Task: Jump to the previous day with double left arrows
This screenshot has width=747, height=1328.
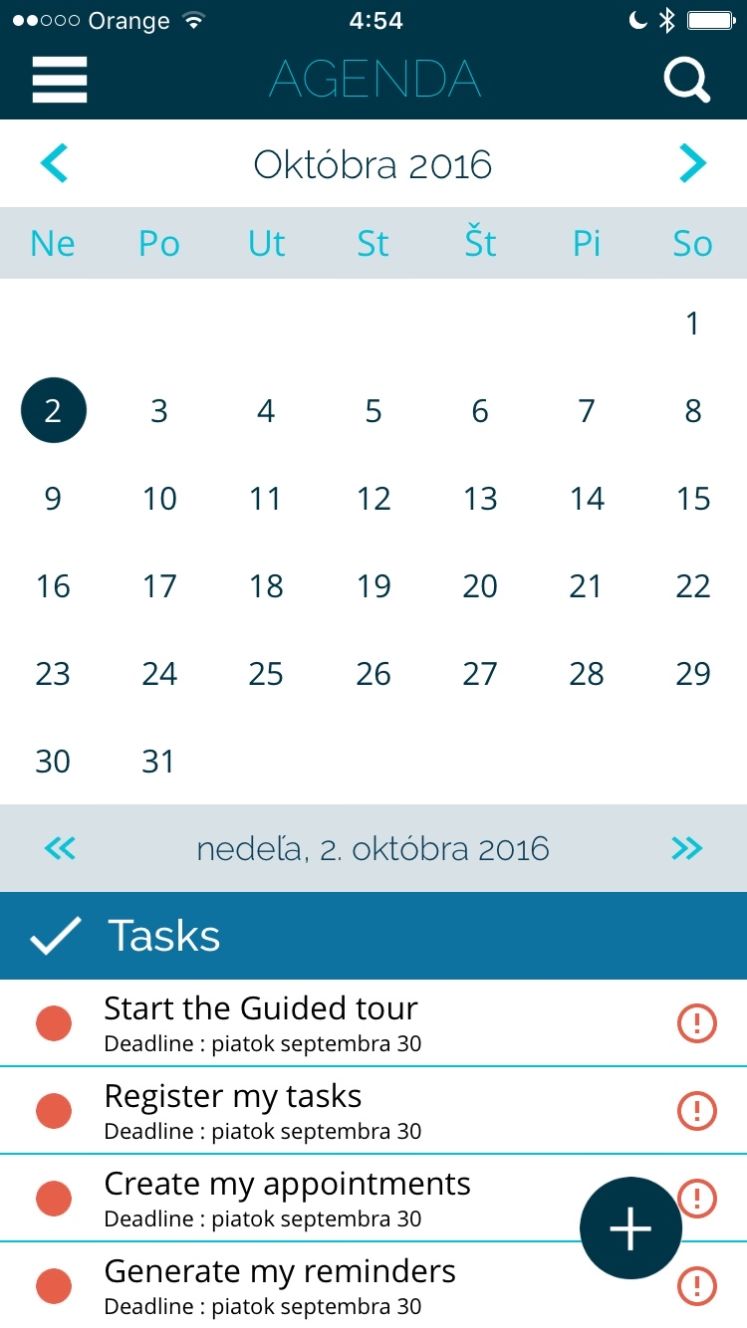Action: (60, 849)
